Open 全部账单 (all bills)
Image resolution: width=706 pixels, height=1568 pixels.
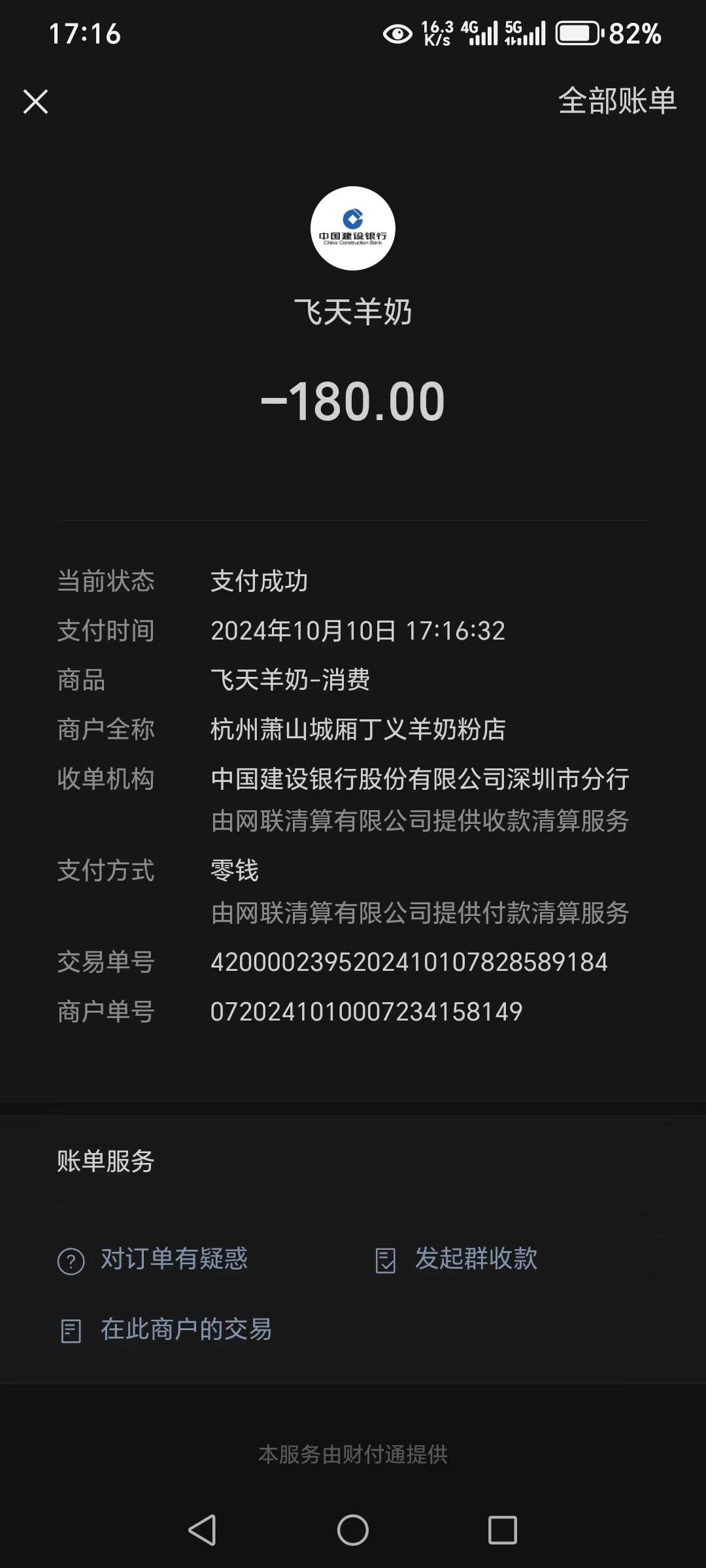[x=617, y=101]
